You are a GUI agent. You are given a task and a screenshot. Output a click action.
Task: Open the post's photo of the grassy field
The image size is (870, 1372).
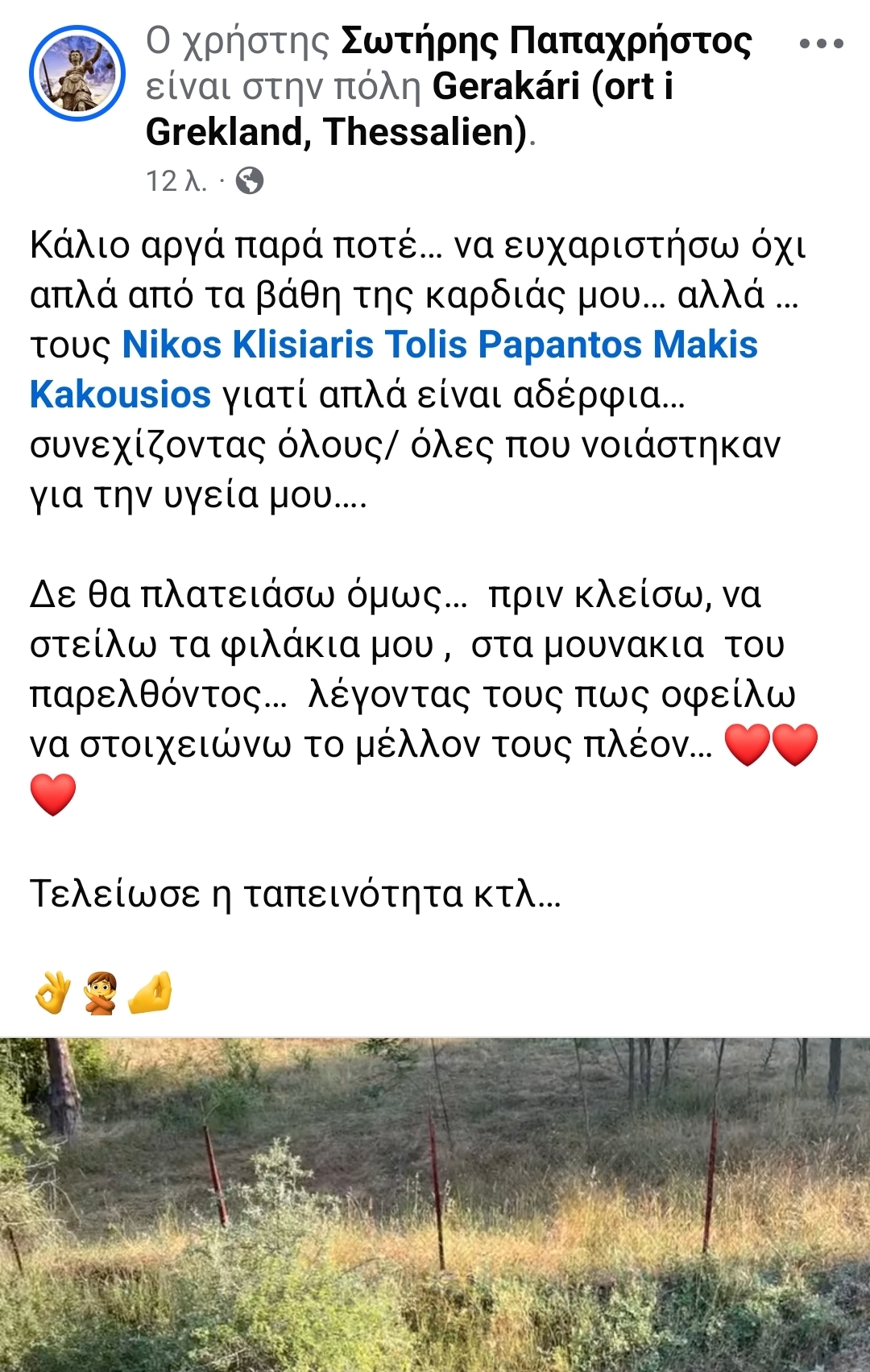coord(435,1205)
